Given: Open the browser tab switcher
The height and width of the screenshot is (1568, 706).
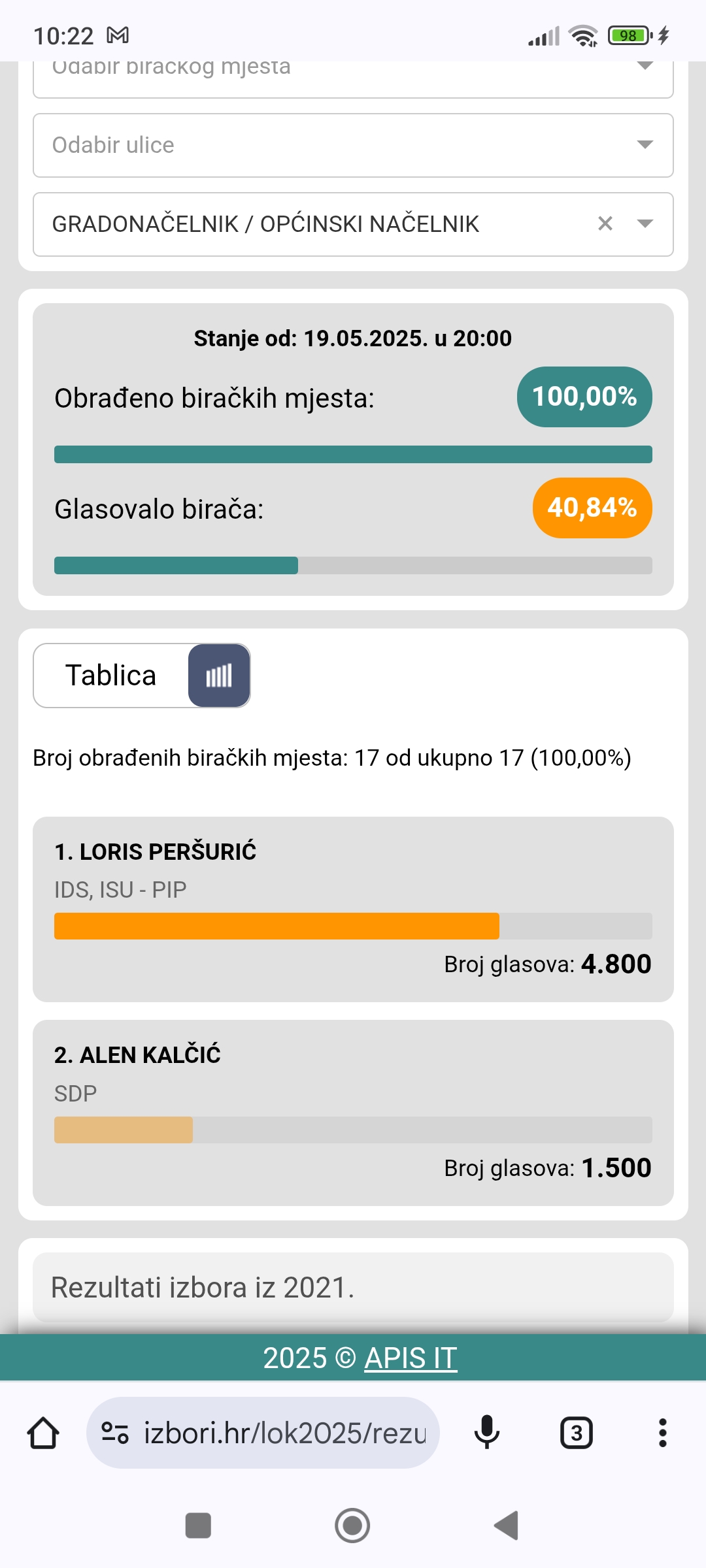Looking at the screenshot, I should 577,1433.
